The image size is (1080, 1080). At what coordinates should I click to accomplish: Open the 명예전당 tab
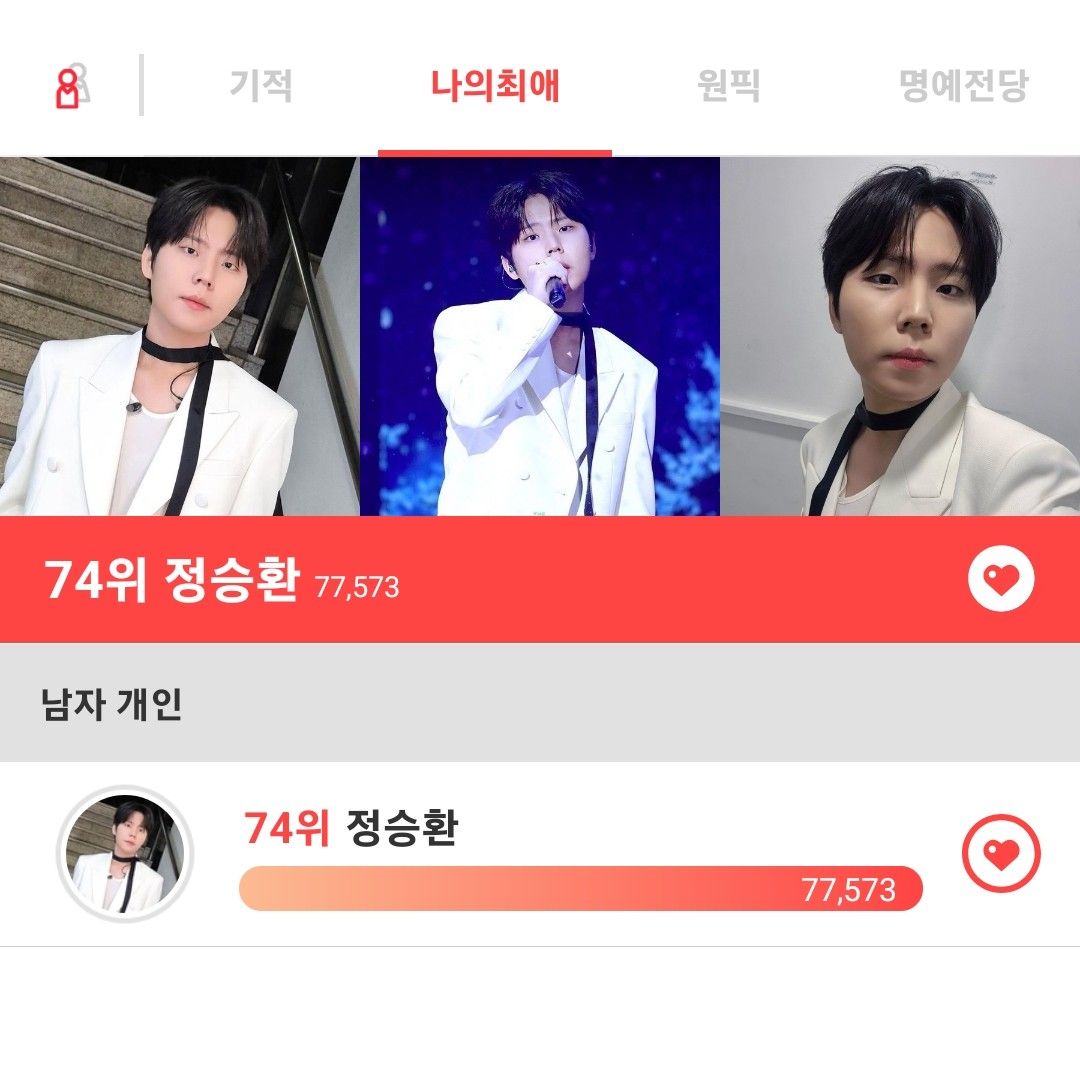click(963, 86)
